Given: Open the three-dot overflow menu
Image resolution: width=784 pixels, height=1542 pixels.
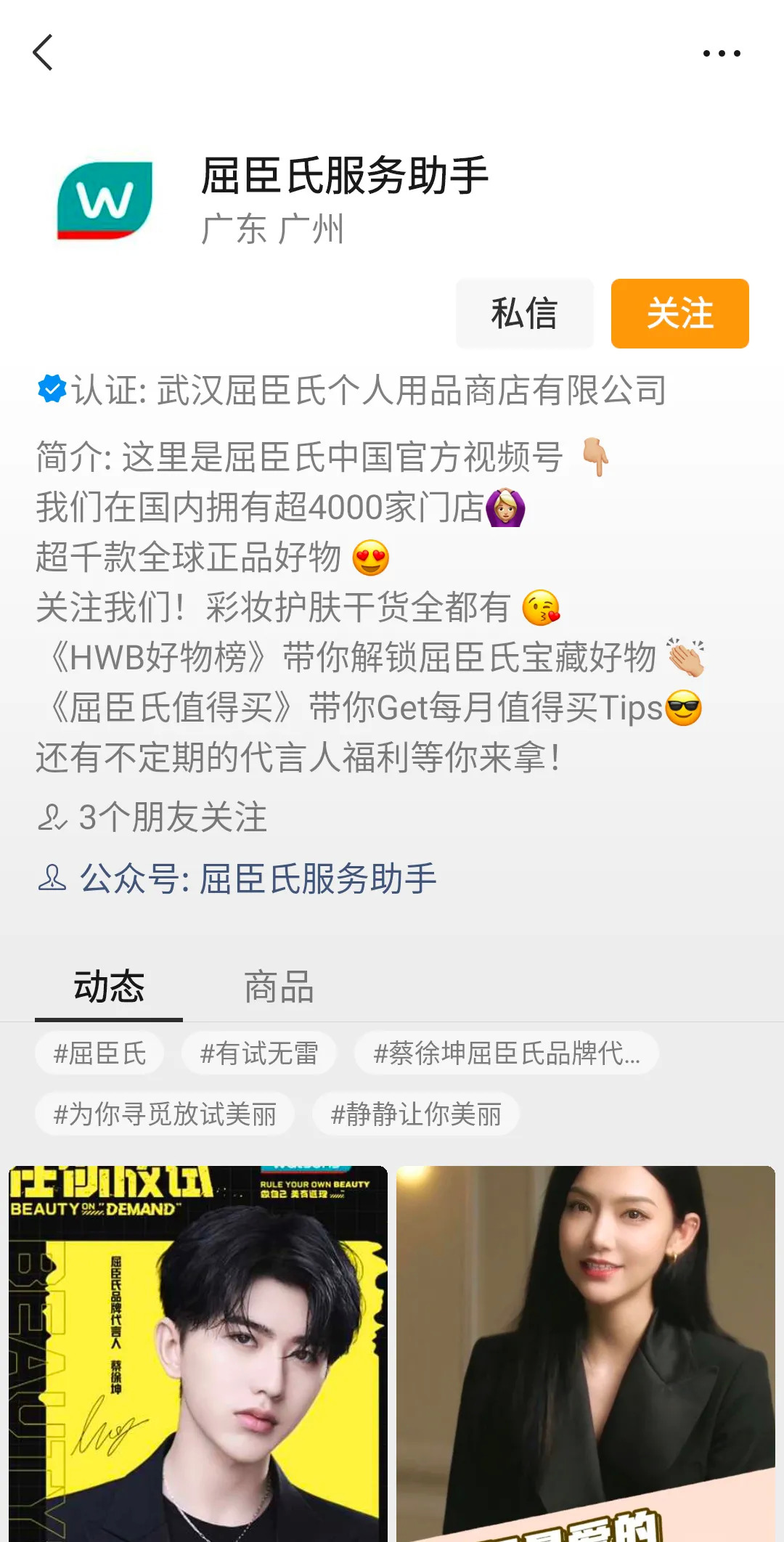Looking at the screenshot, I should (x=722, y=53).
